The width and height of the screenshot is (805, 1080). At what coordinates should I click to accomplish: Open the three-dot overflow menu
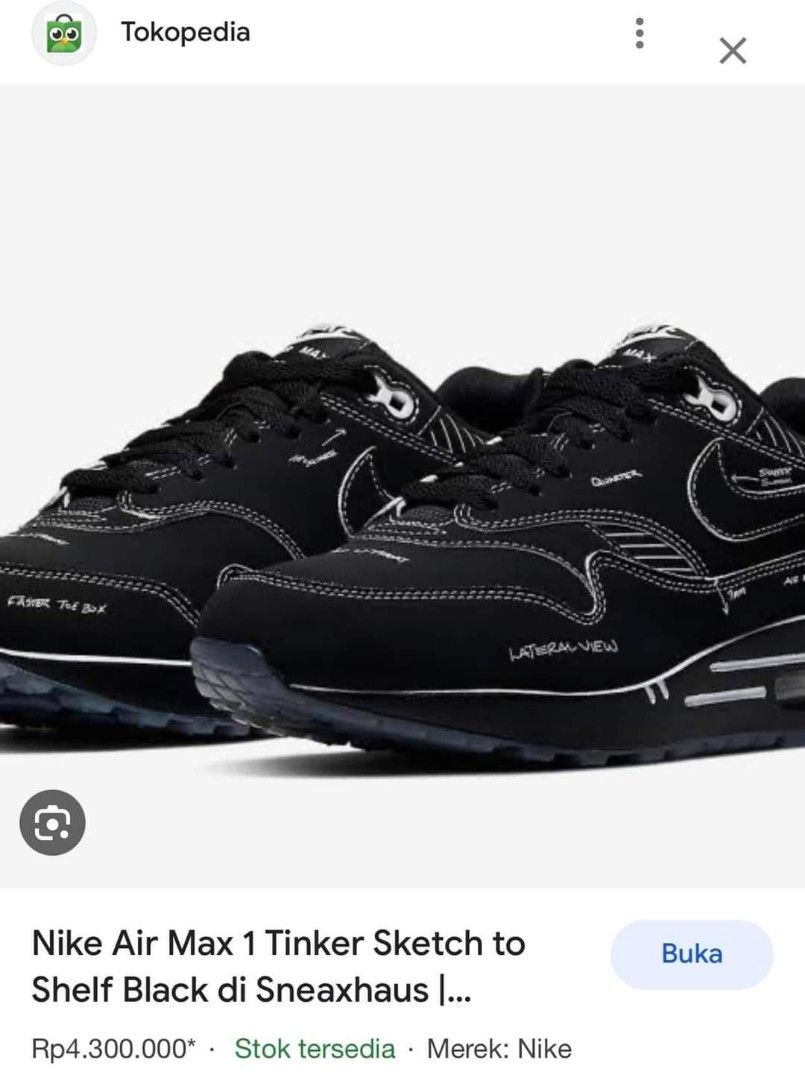640,34
